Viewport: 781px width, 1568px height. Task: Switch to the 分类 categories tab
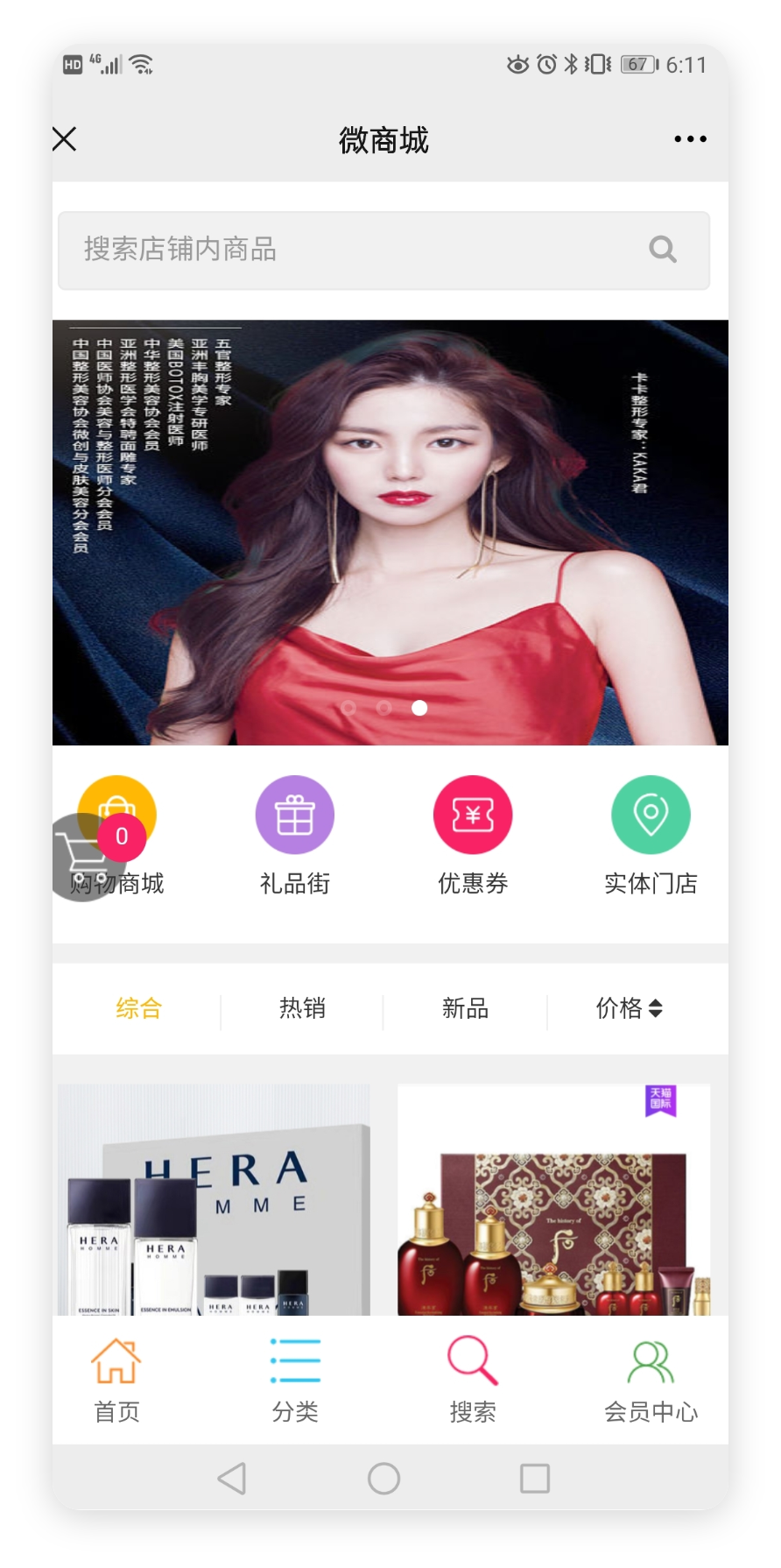pyautogui.click(x=295, y=1380)
